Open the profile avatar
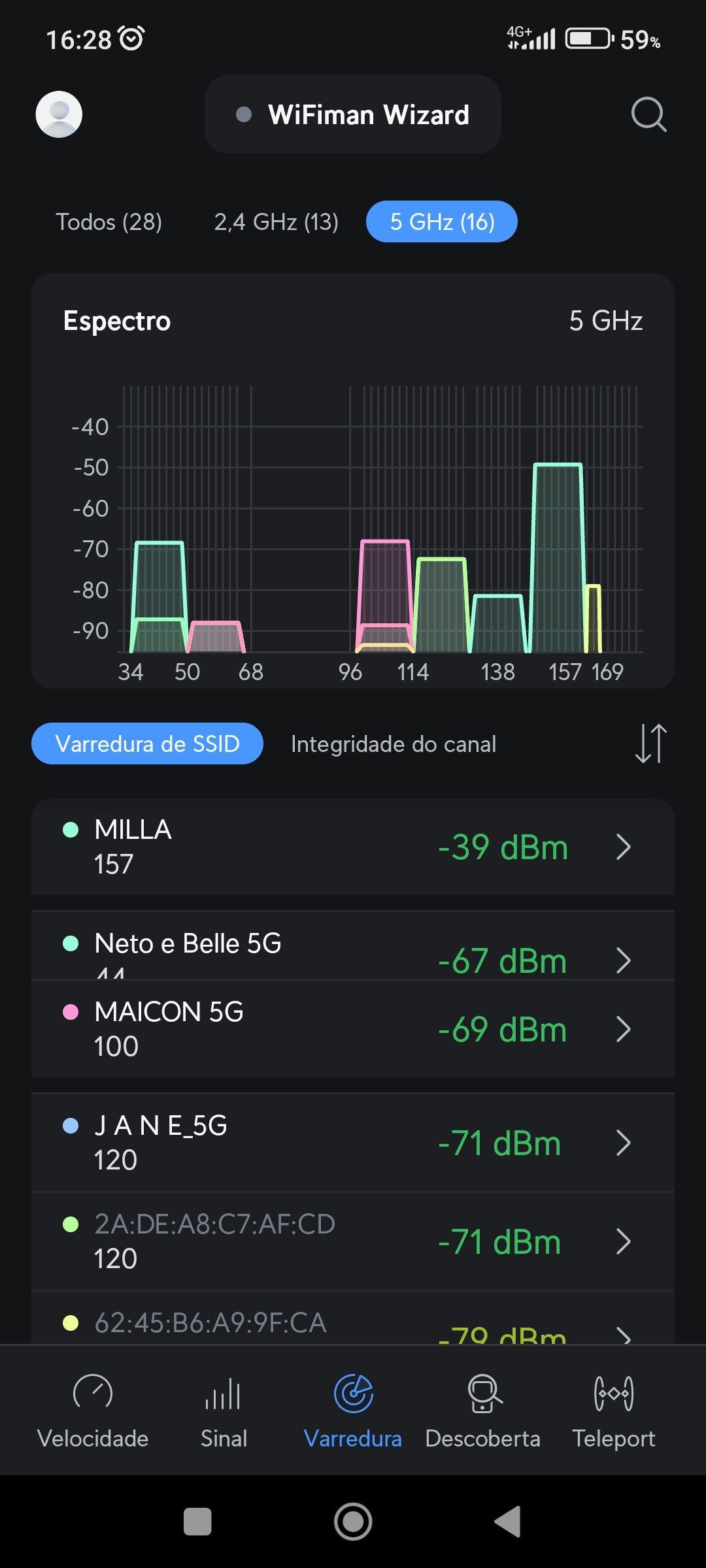The width and height of the screenshot is (706, 1568). pos(59,114)
